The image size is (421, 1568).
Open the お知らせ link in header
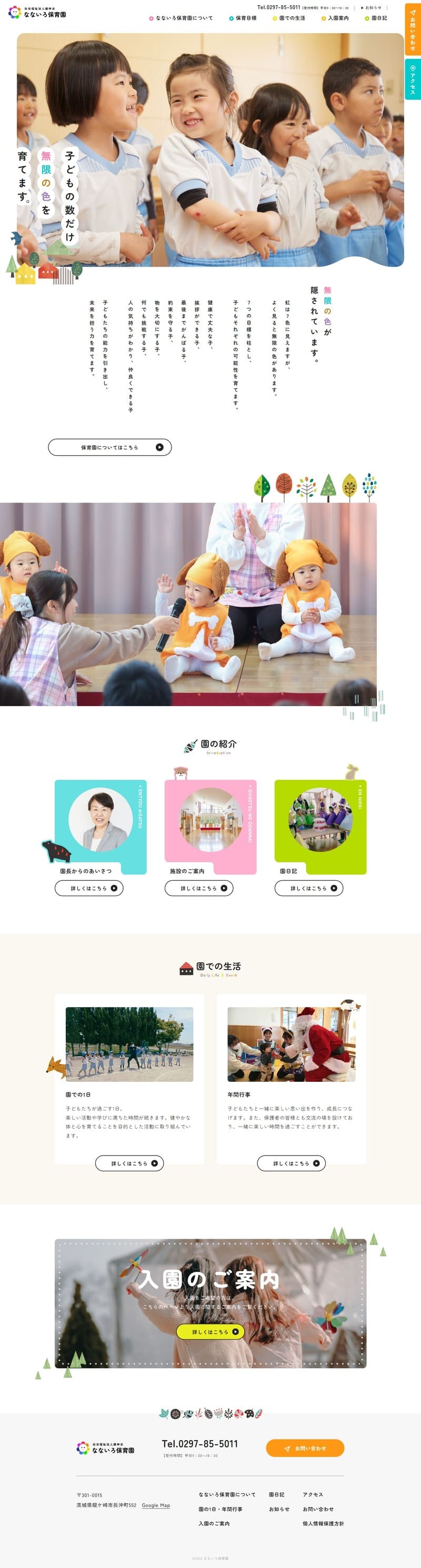coord(372,8)
